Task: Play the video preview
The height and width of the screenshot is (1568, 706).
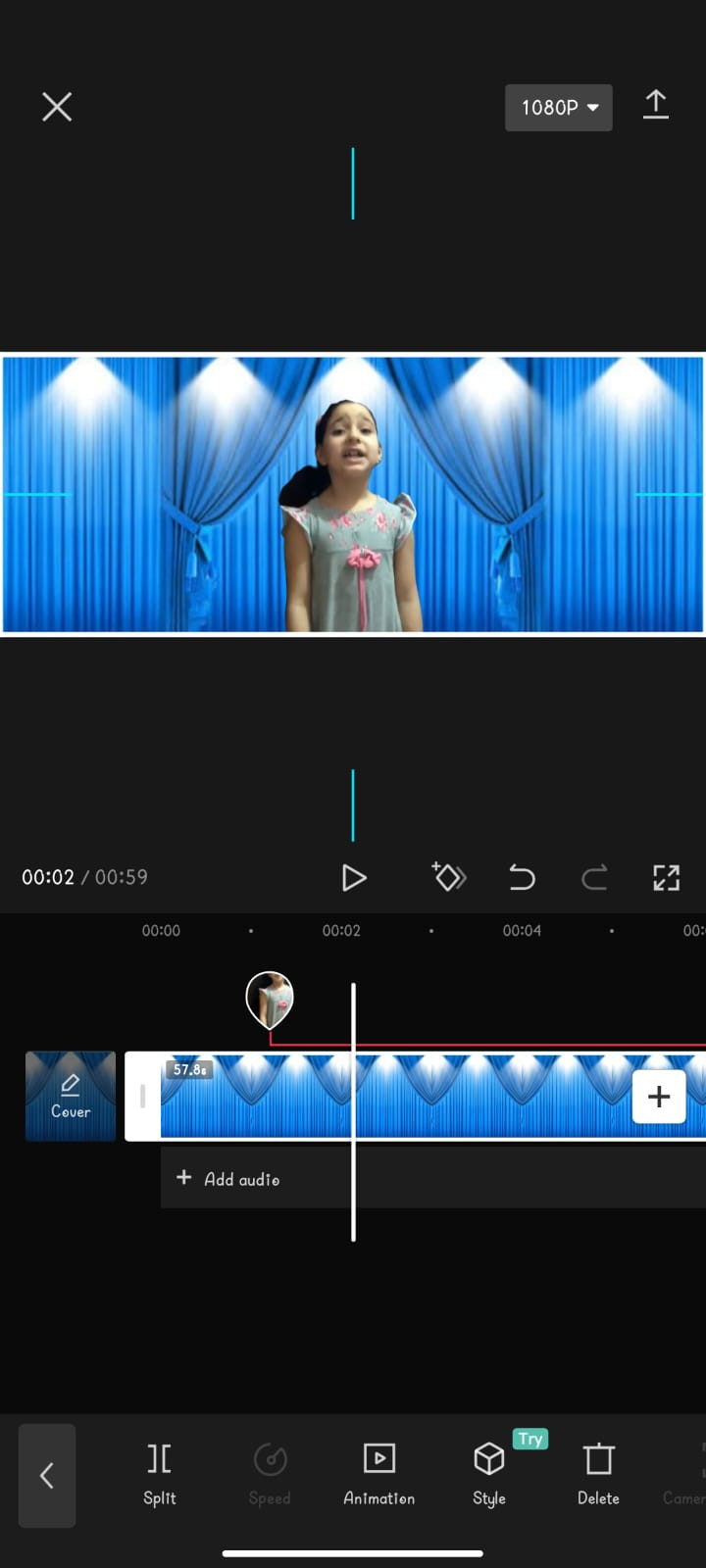Action: pyautogui.click(x=353, y=877)
